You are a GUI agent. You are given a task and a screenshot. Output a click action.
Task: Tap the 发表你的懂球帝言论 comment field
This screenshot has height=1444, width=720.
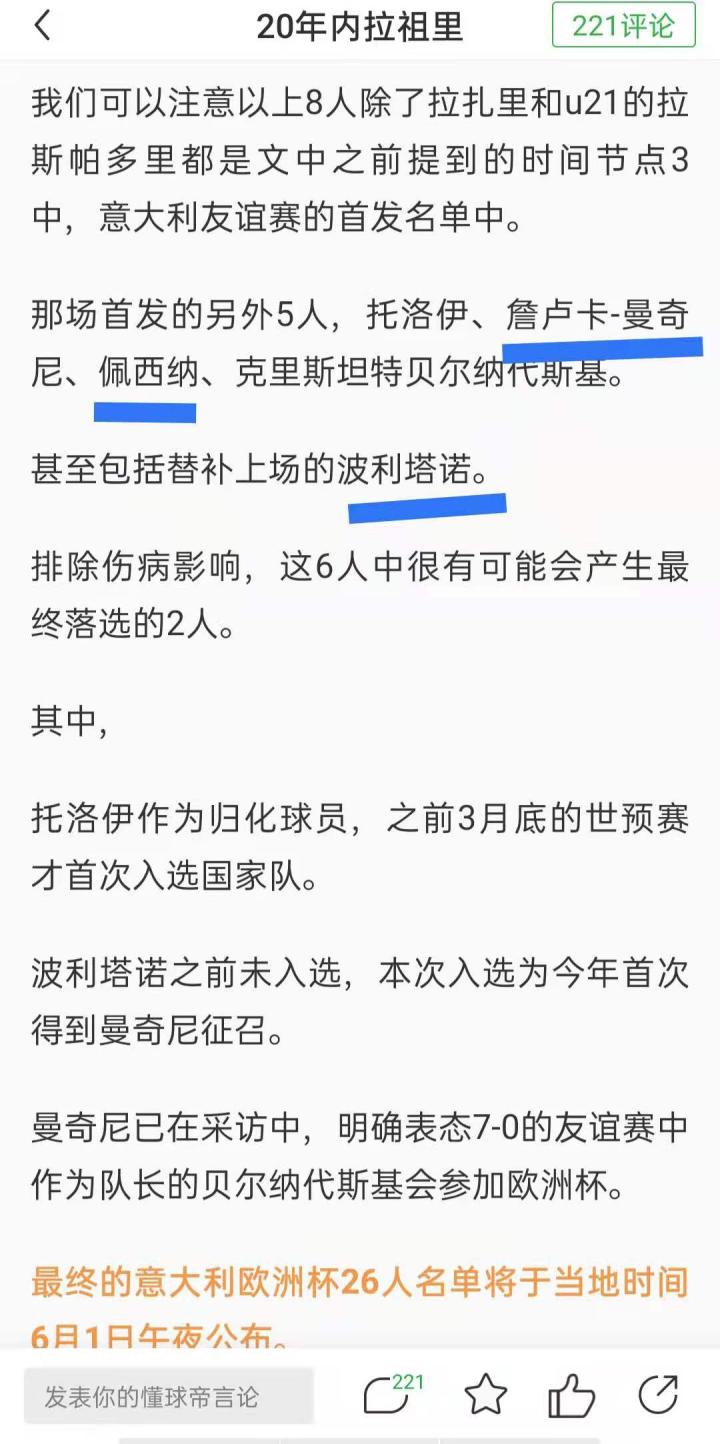click(x=168, y=1396)
